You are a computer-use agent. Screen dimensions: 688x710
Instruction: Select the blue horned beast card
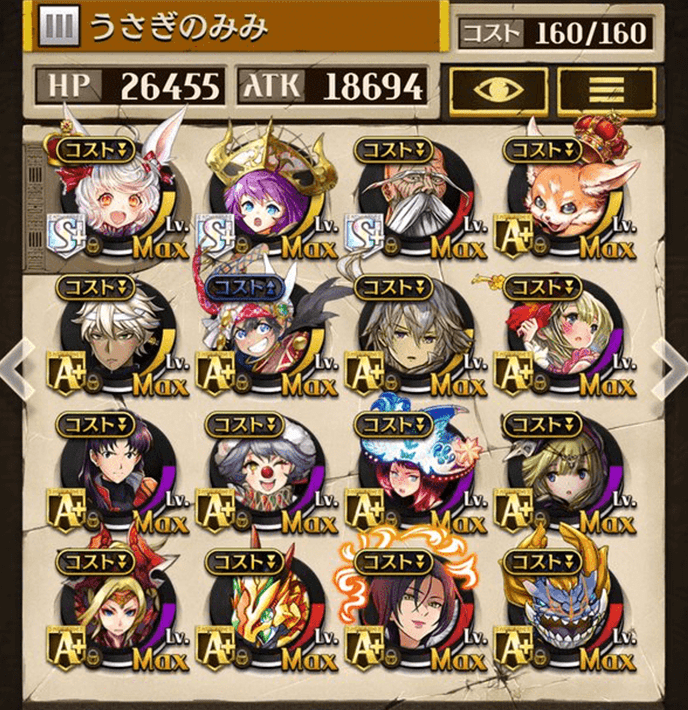(564, 610)
